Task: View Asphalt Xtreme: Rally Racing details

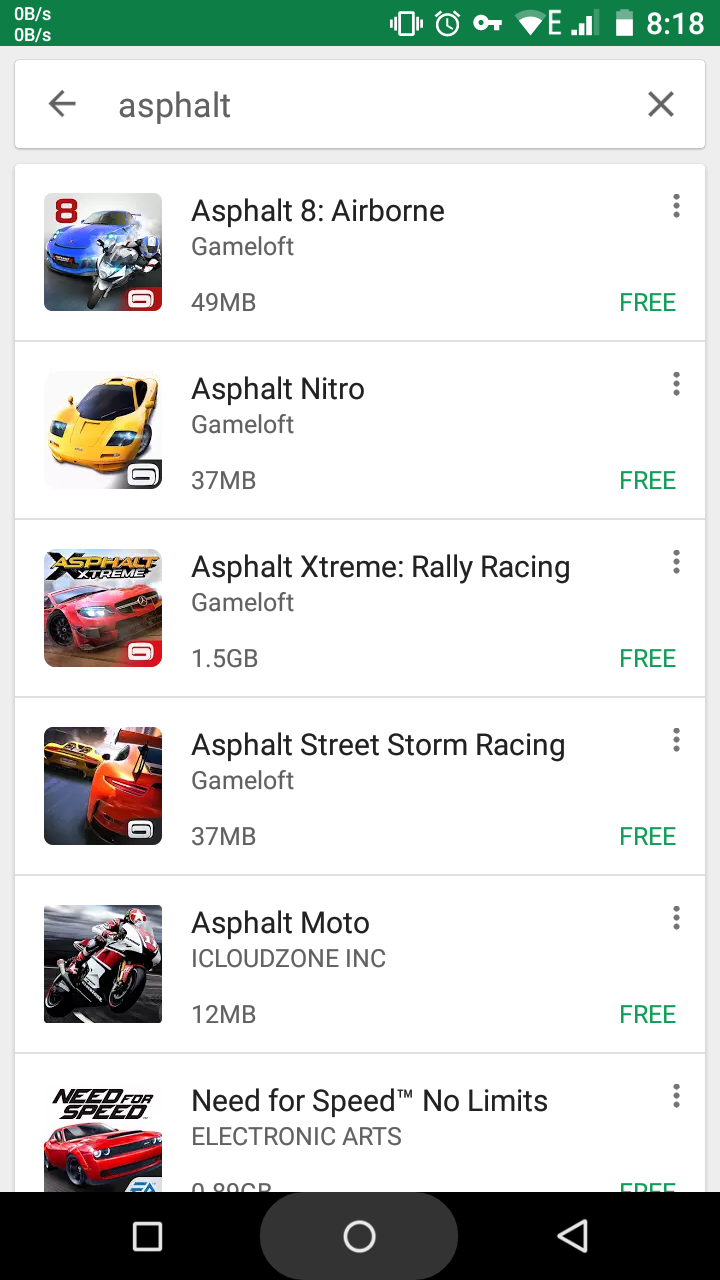Action: tap(380, 567)
